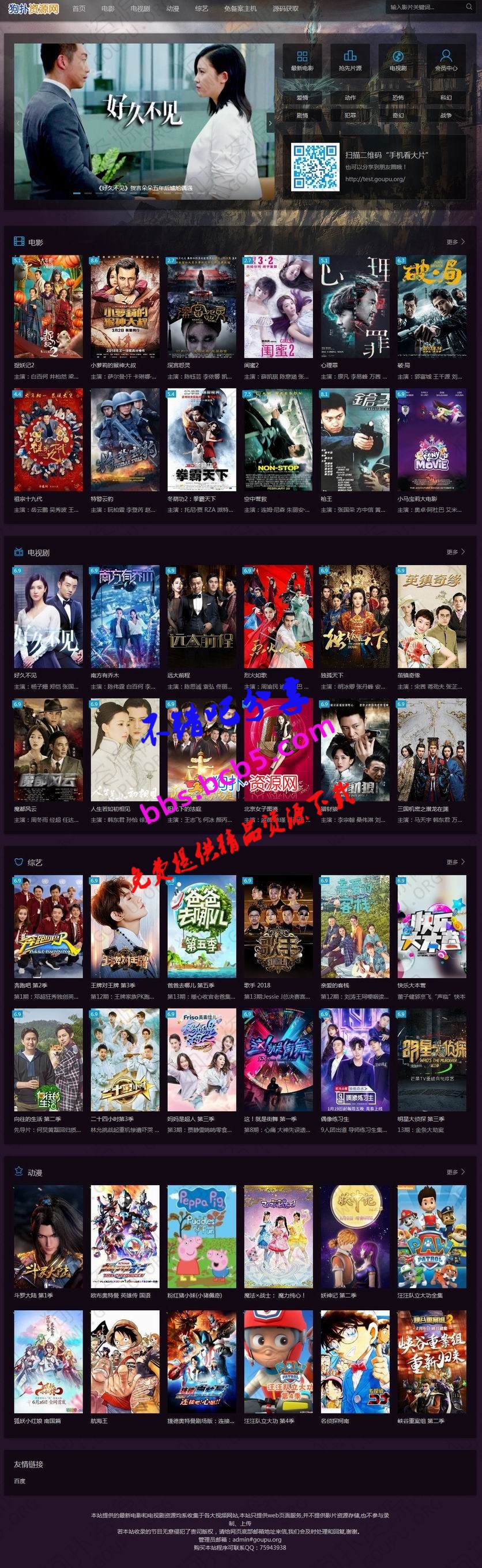Viewport: 482px width, 1568px height.
Task: Open the TV series 南方有乔木
Action: coord(125,616)
